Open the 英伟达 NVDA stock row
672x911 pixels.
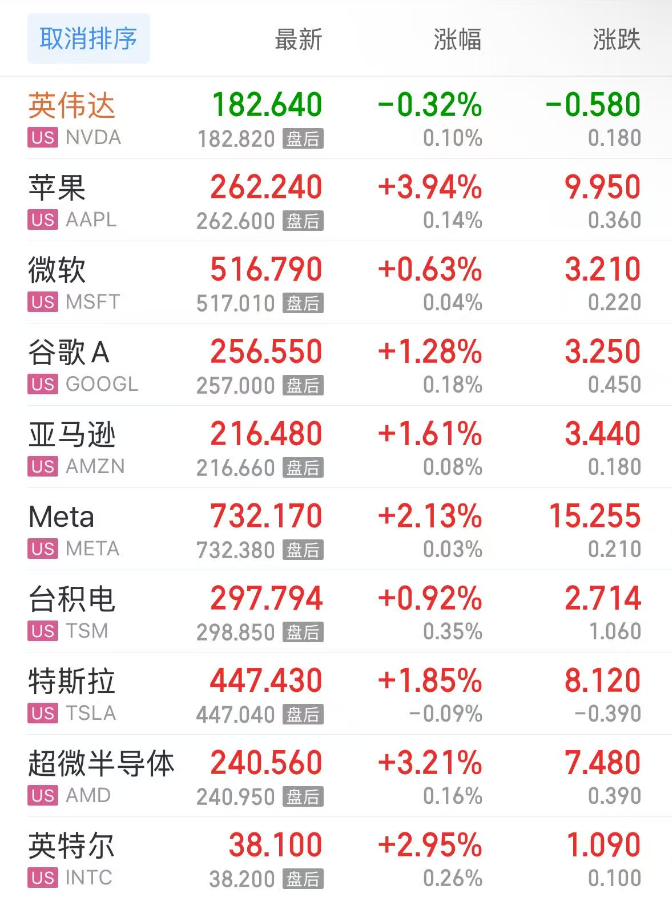72,105
